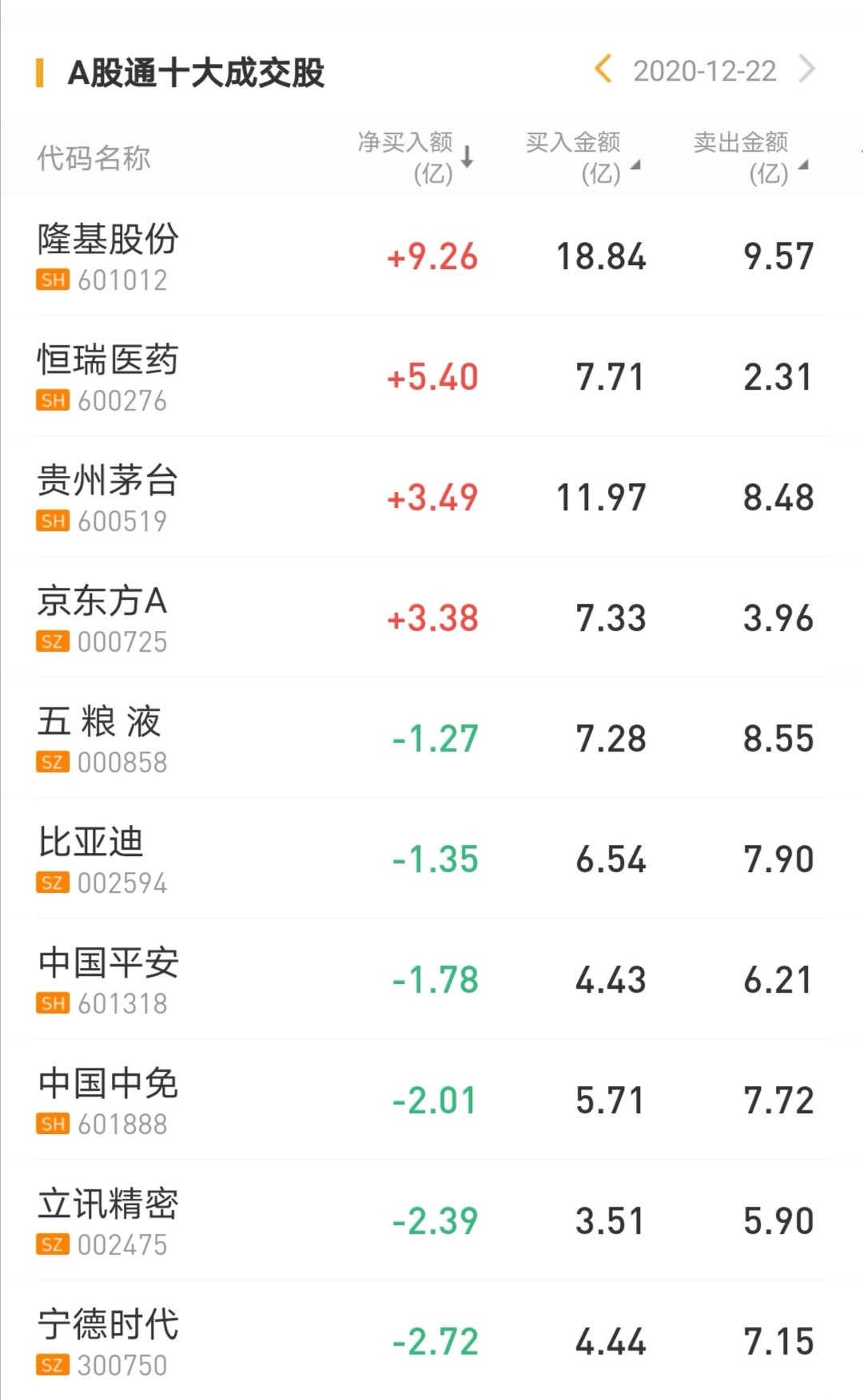This screenshot has height=1400, width=863.
Task: Open 隆基股份 stock details
Action: 108,256
